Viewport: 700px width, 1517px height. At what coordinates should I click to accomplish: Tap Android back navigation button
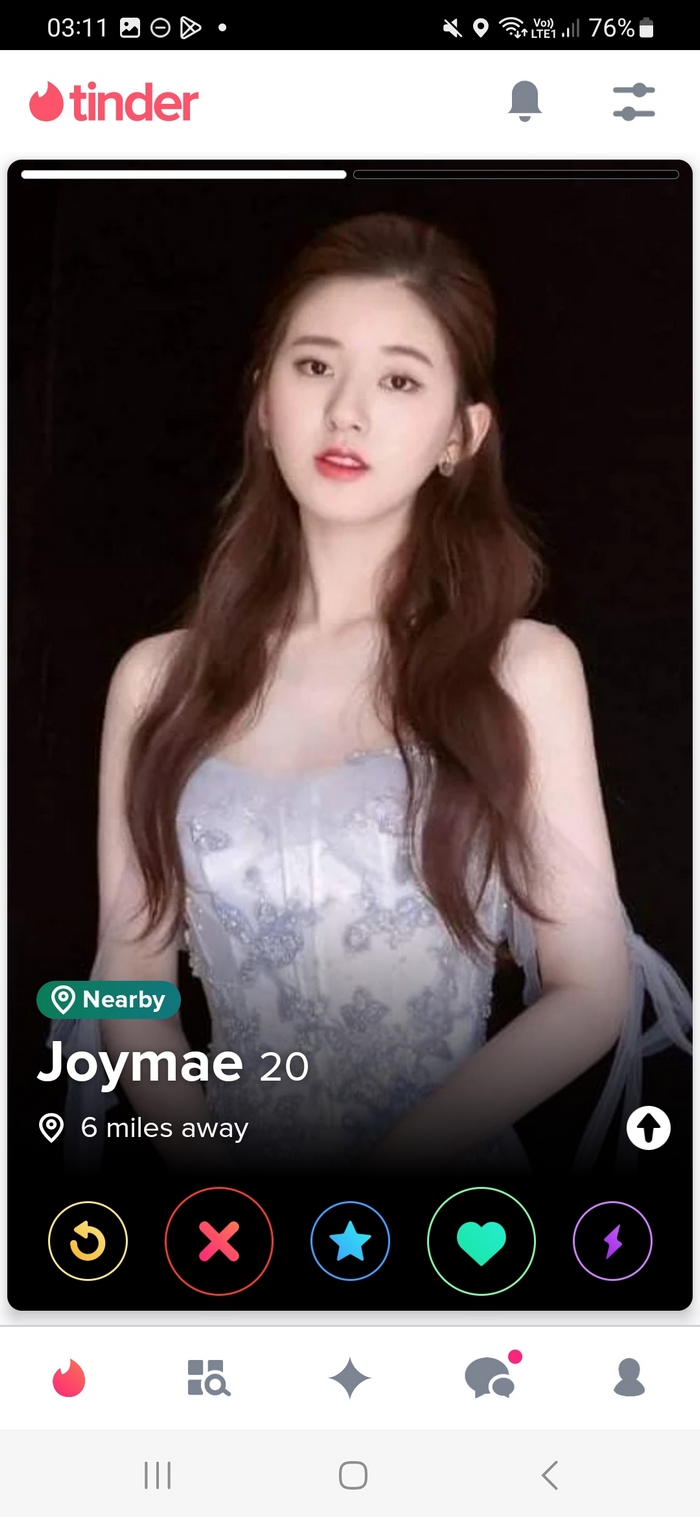click(549, 1475)
